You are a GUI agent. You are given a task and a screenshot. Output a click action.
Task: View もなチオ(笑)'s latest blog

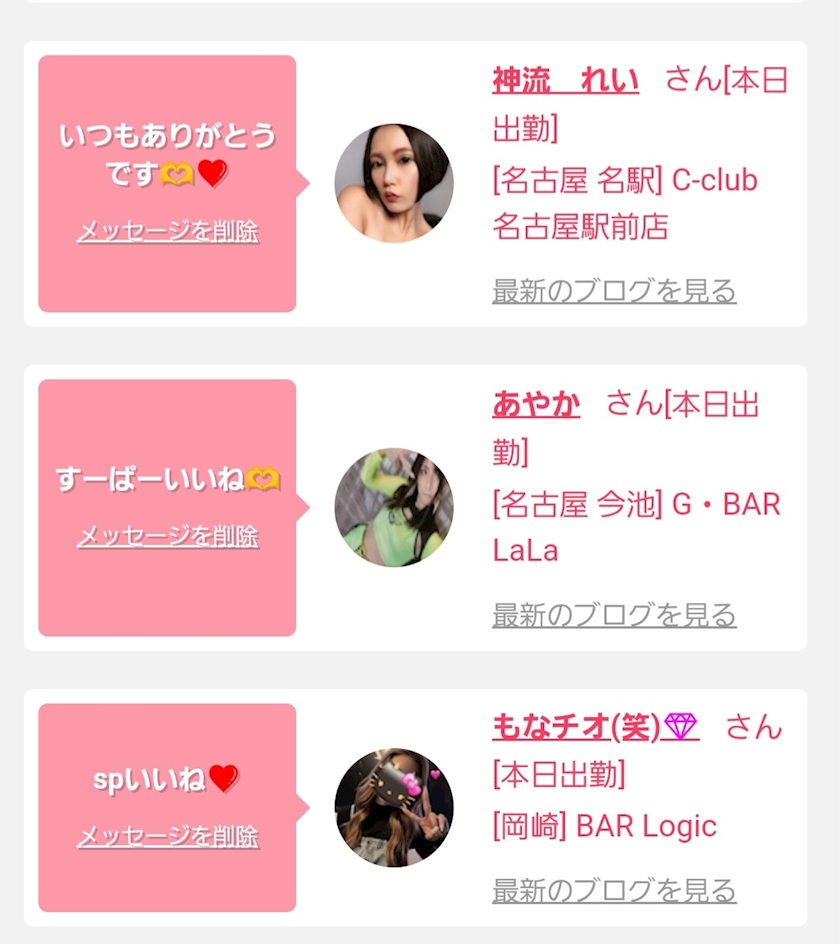614,890
